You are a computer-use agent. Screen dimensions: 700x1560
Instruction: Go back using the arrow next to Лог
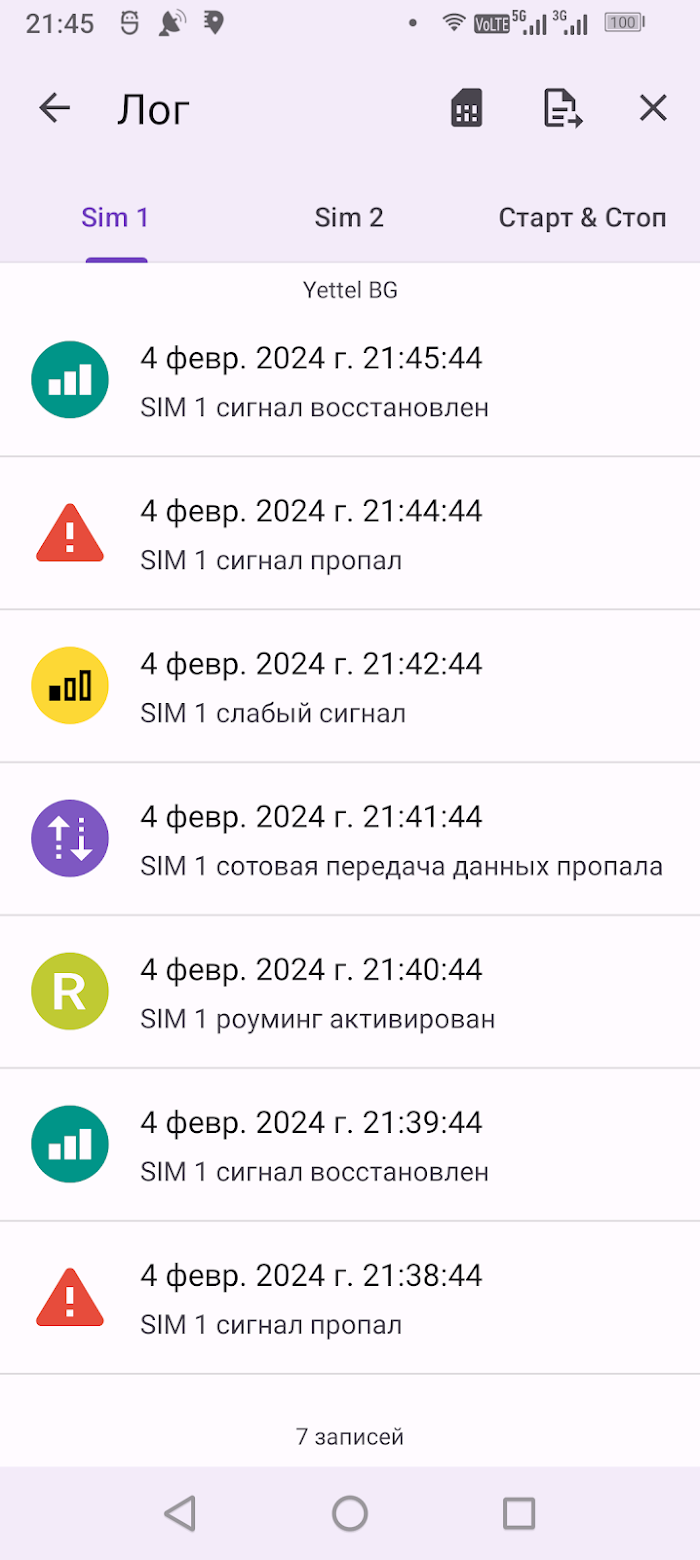coord(55,108)
